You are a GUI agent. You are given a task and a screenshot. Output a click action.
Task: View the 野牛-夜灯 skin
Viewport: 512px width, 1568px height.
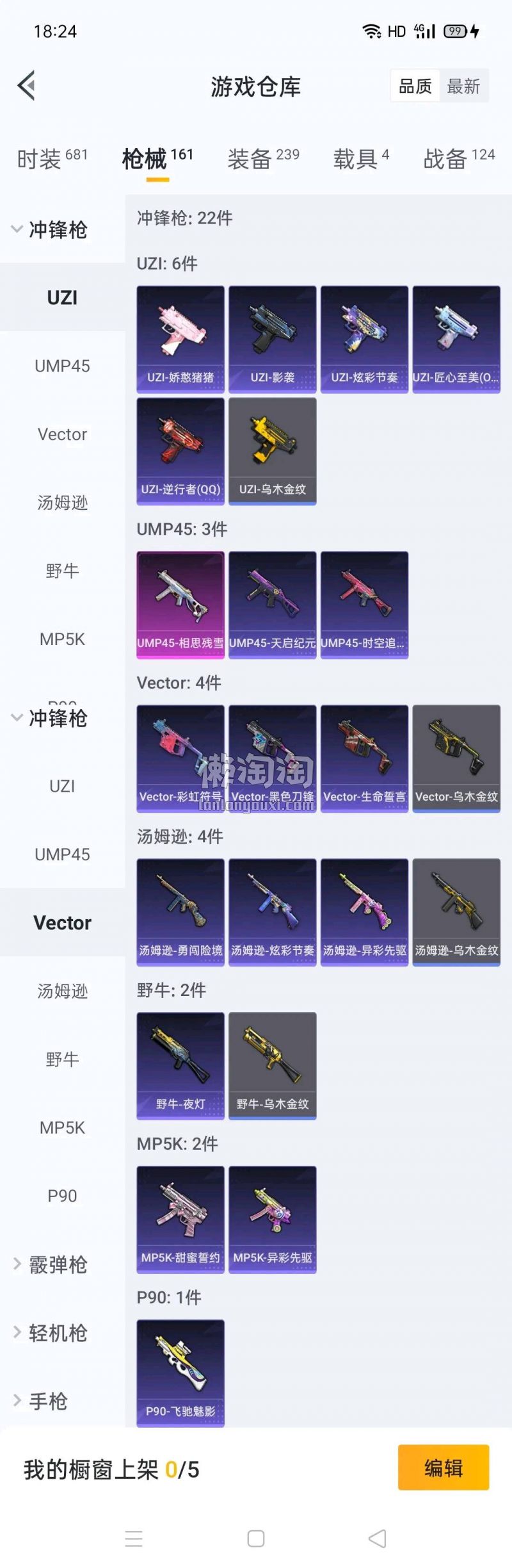pos(180,1066)
